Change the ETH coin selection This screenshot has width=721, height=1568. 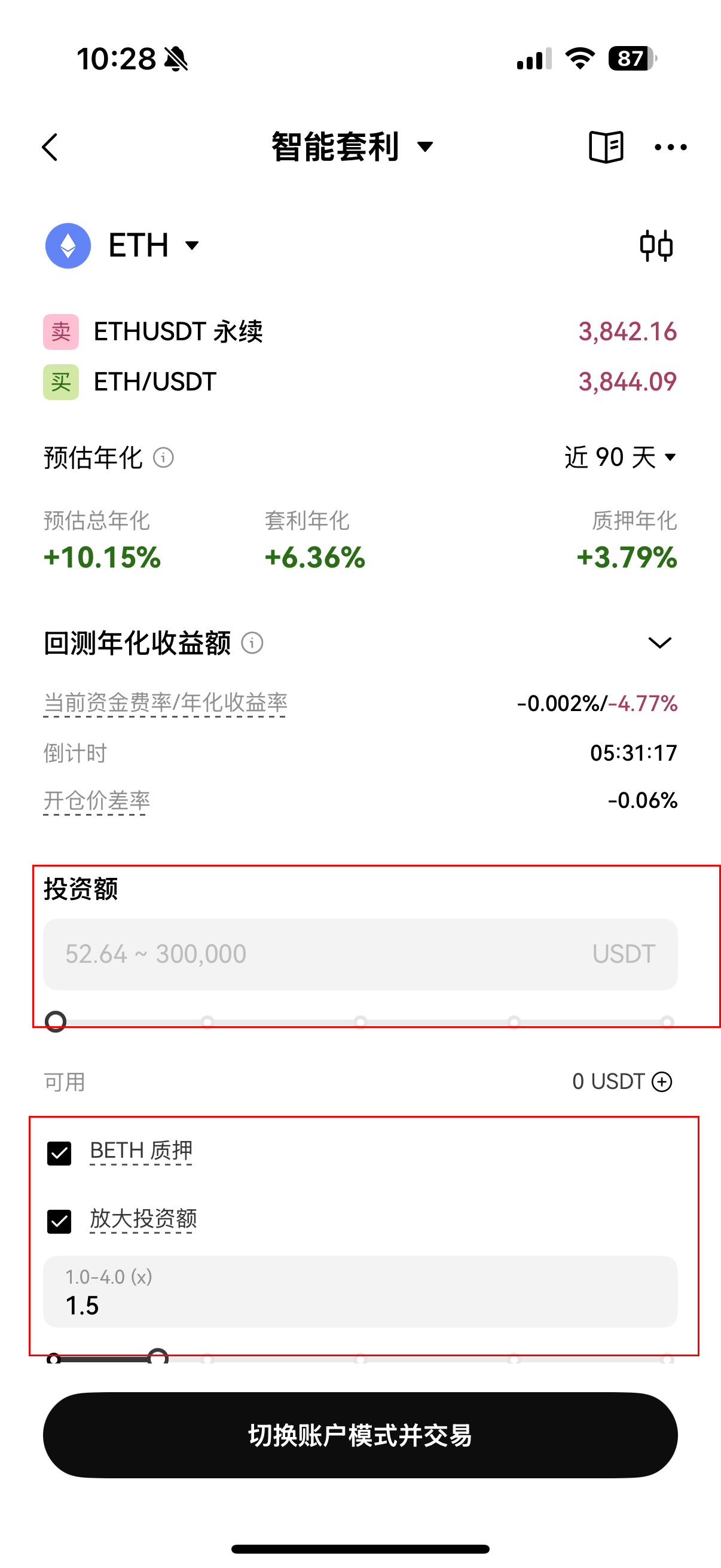[x=152, y=245]
